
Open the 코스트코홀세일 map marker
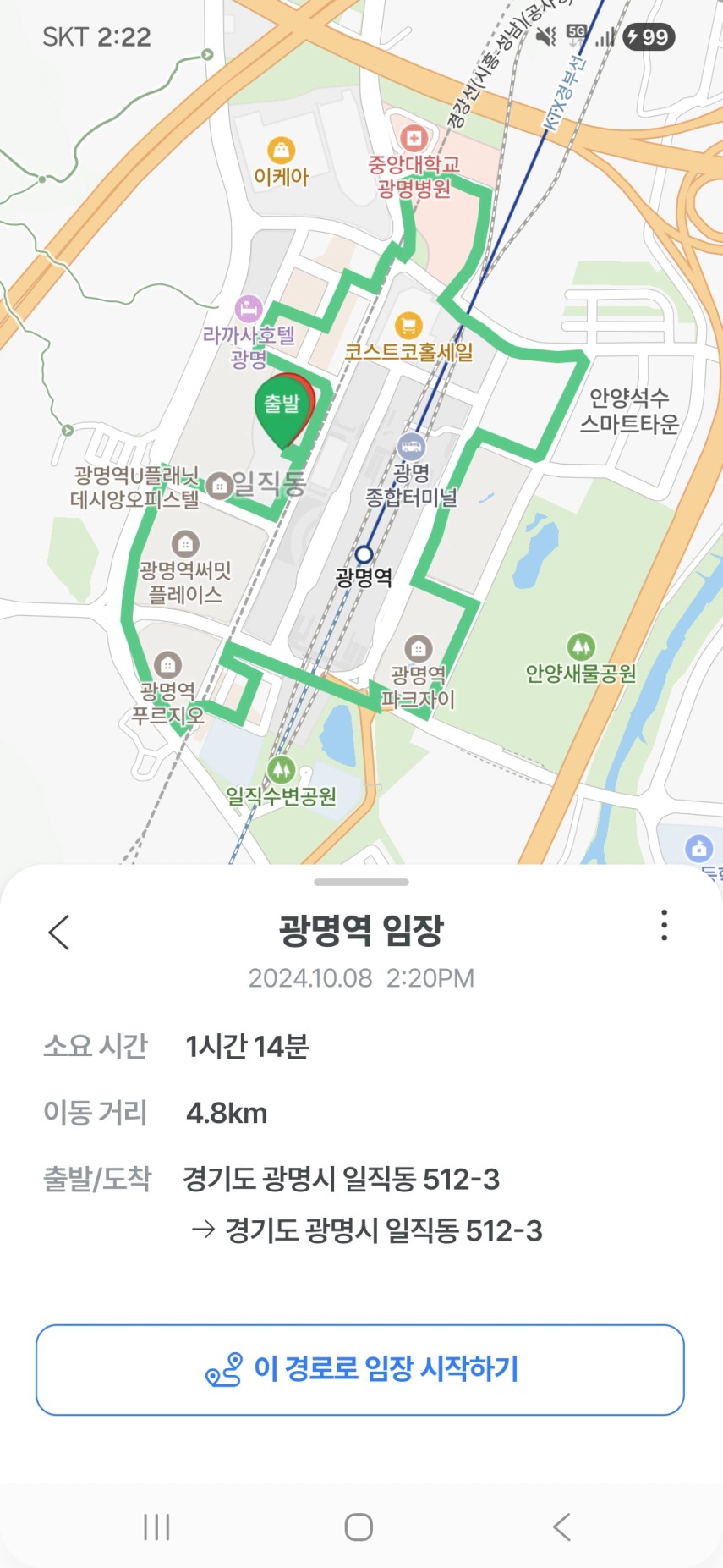[x=408, y=325]
